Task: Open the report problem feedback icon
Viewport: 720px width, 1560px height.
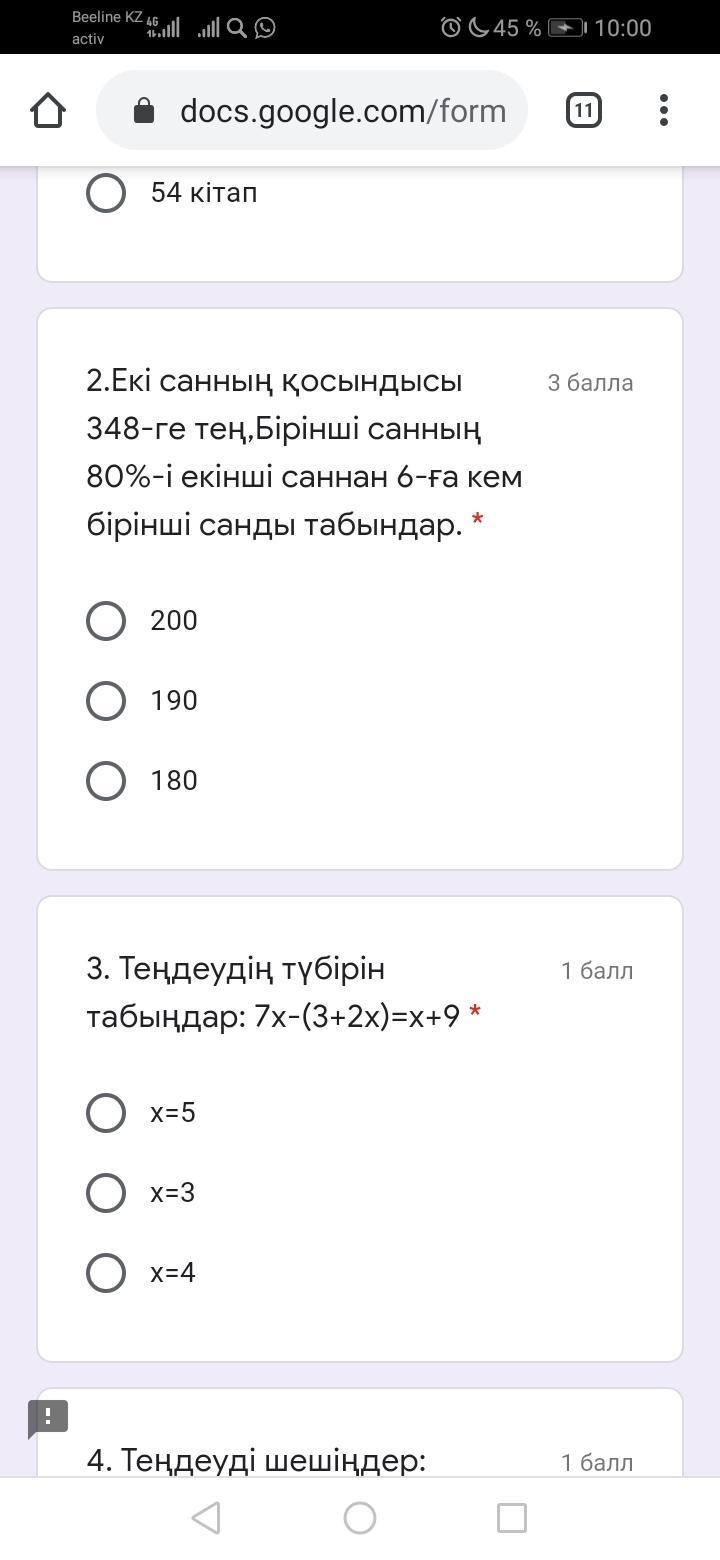Action: click(47, 1417)
